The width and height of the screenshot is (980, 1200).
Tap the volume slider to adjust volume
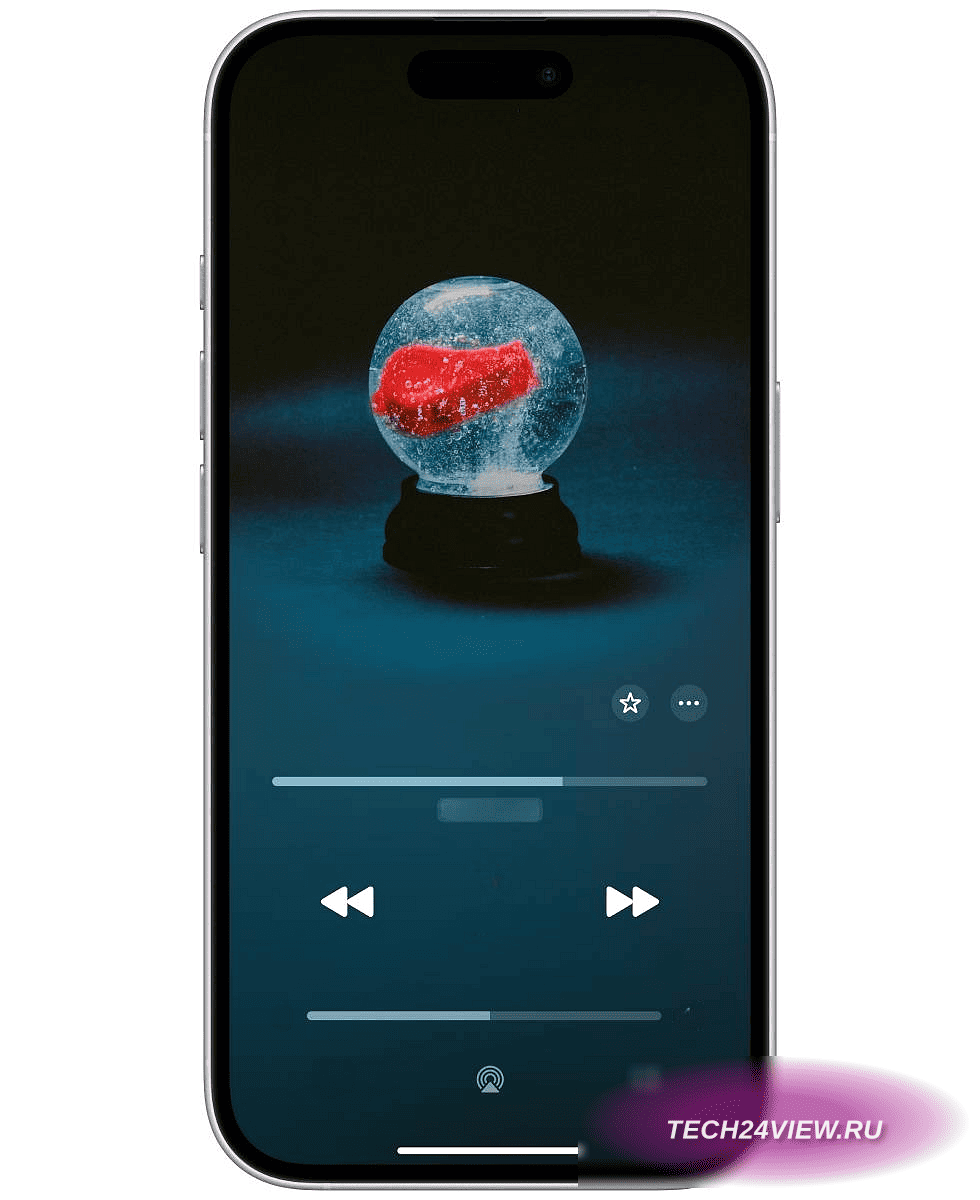(484, 1015)
